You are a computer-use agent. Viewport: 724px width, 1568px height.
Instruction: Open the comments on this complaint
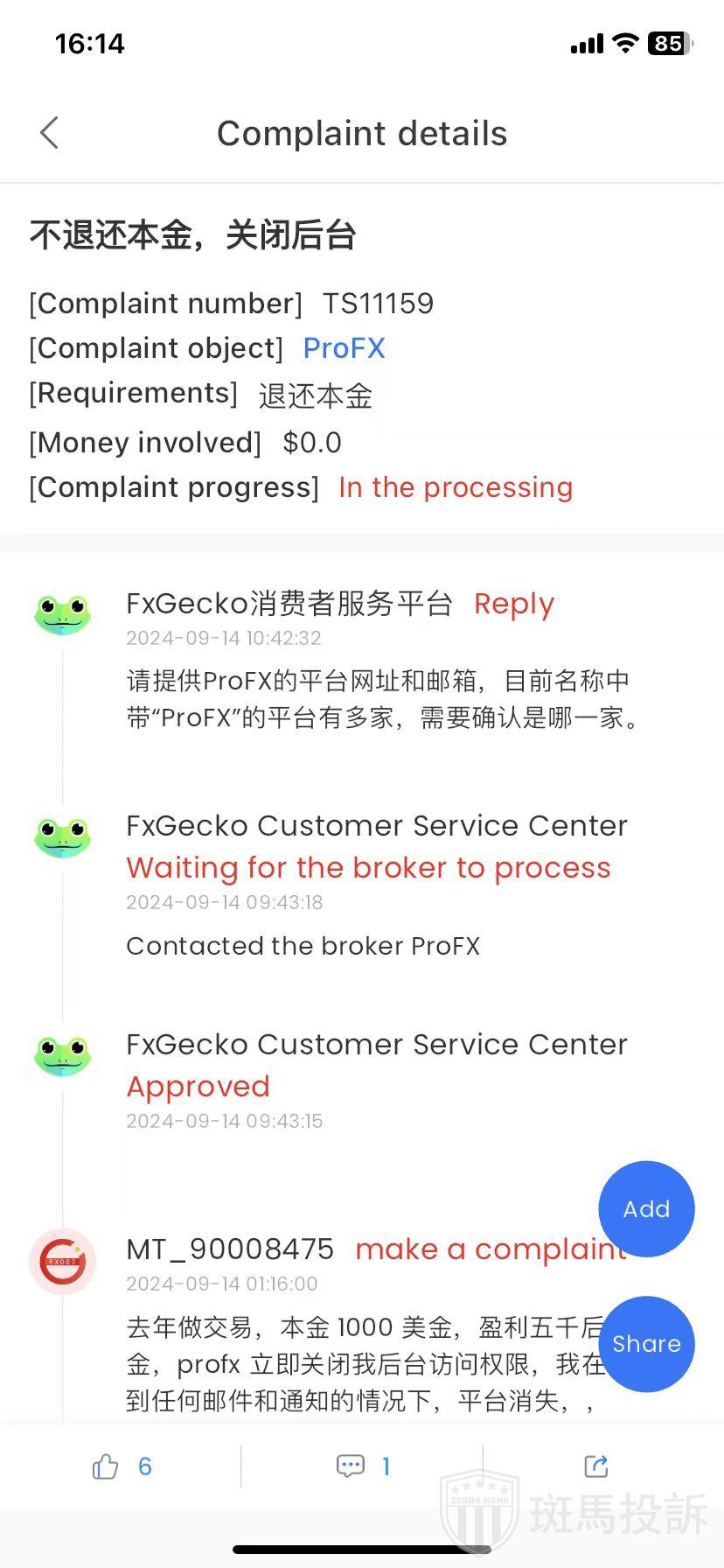[351, 1466]
